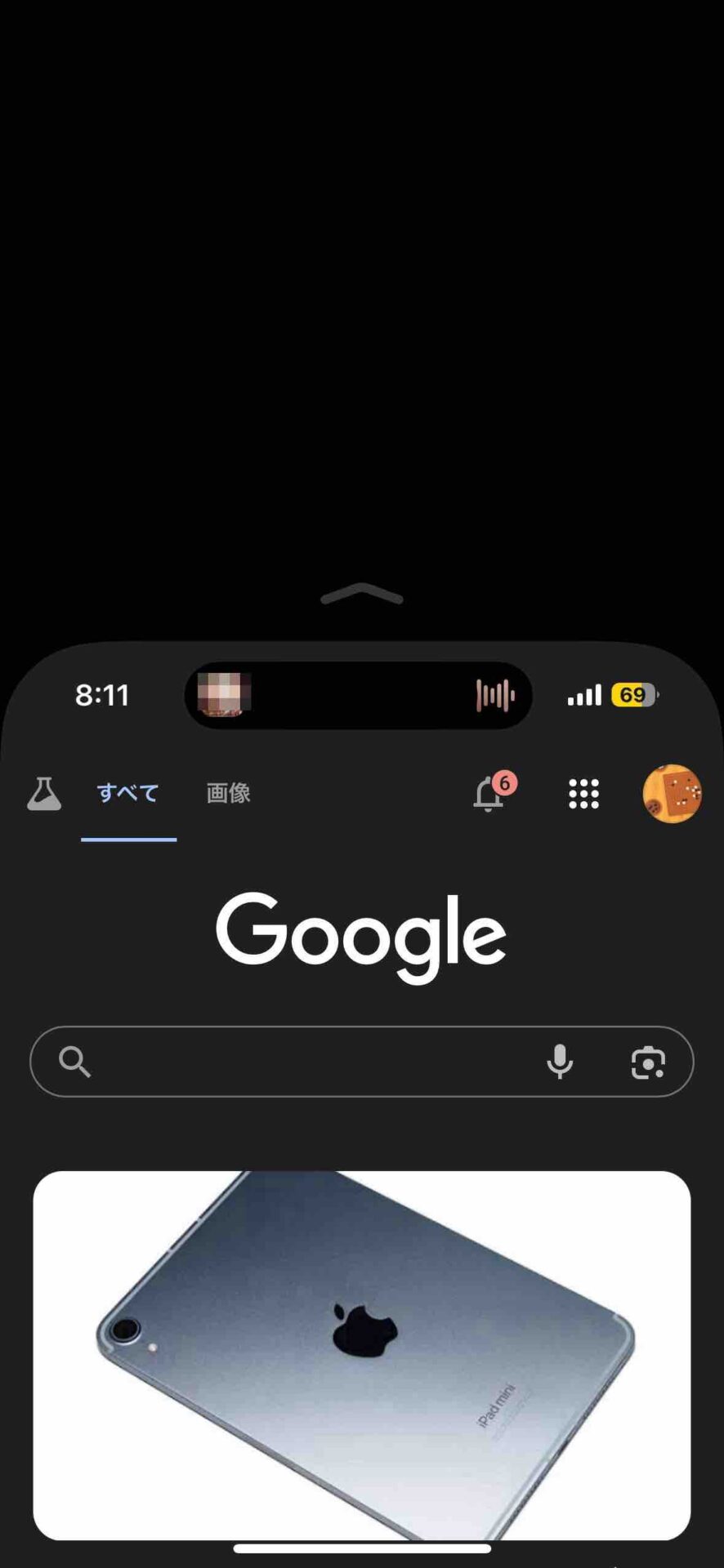Image resolution: width=724 pixels, height=1568 pixels.
Task: Open Google Lens camera search
Action: click(x=648, y=1062)
